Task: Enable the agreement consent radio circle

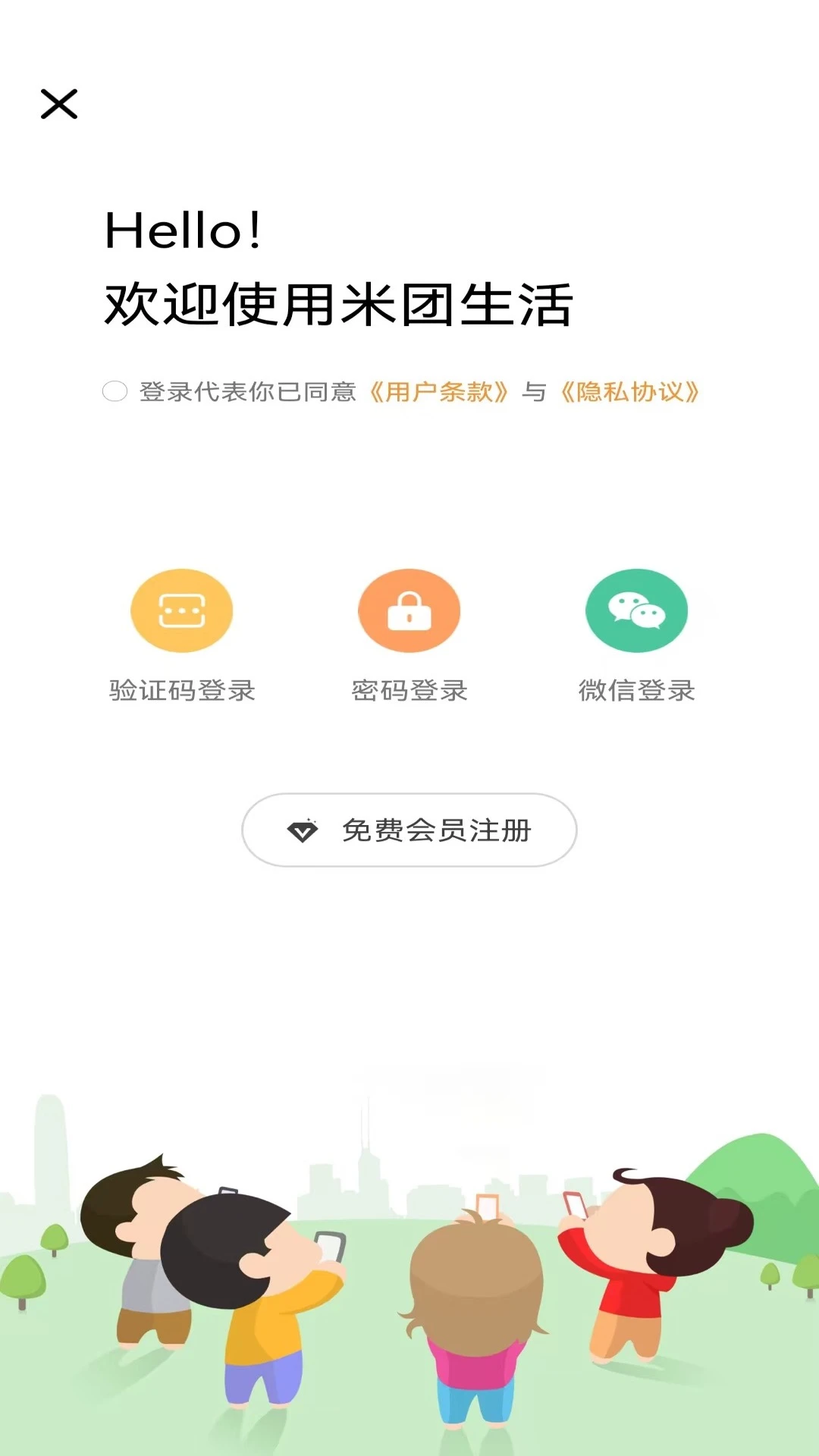Action: pos(115,392)
